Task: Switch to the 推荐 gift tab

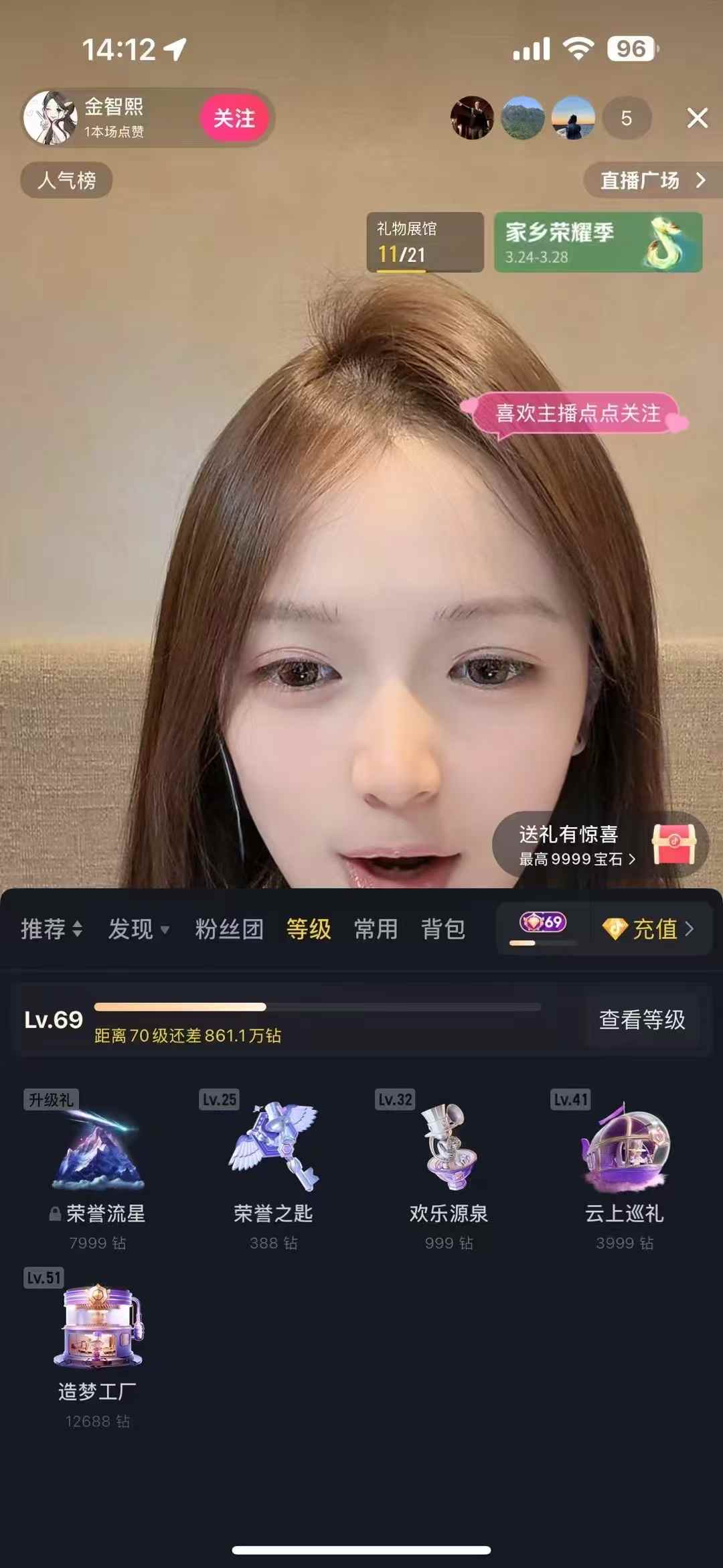Action: click(x=51, y=929)
